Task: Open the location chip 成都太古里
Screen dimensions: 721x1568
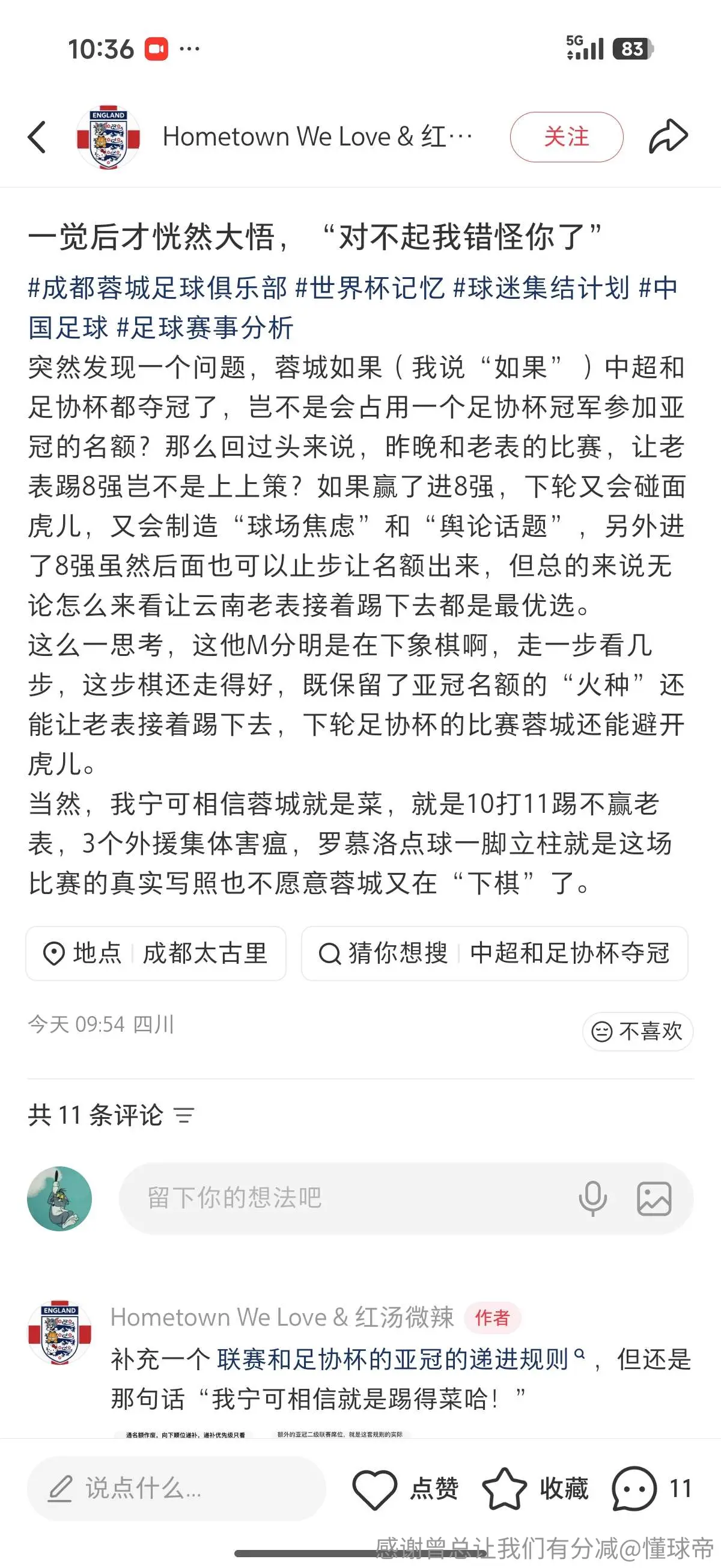Action: [156, 953]
